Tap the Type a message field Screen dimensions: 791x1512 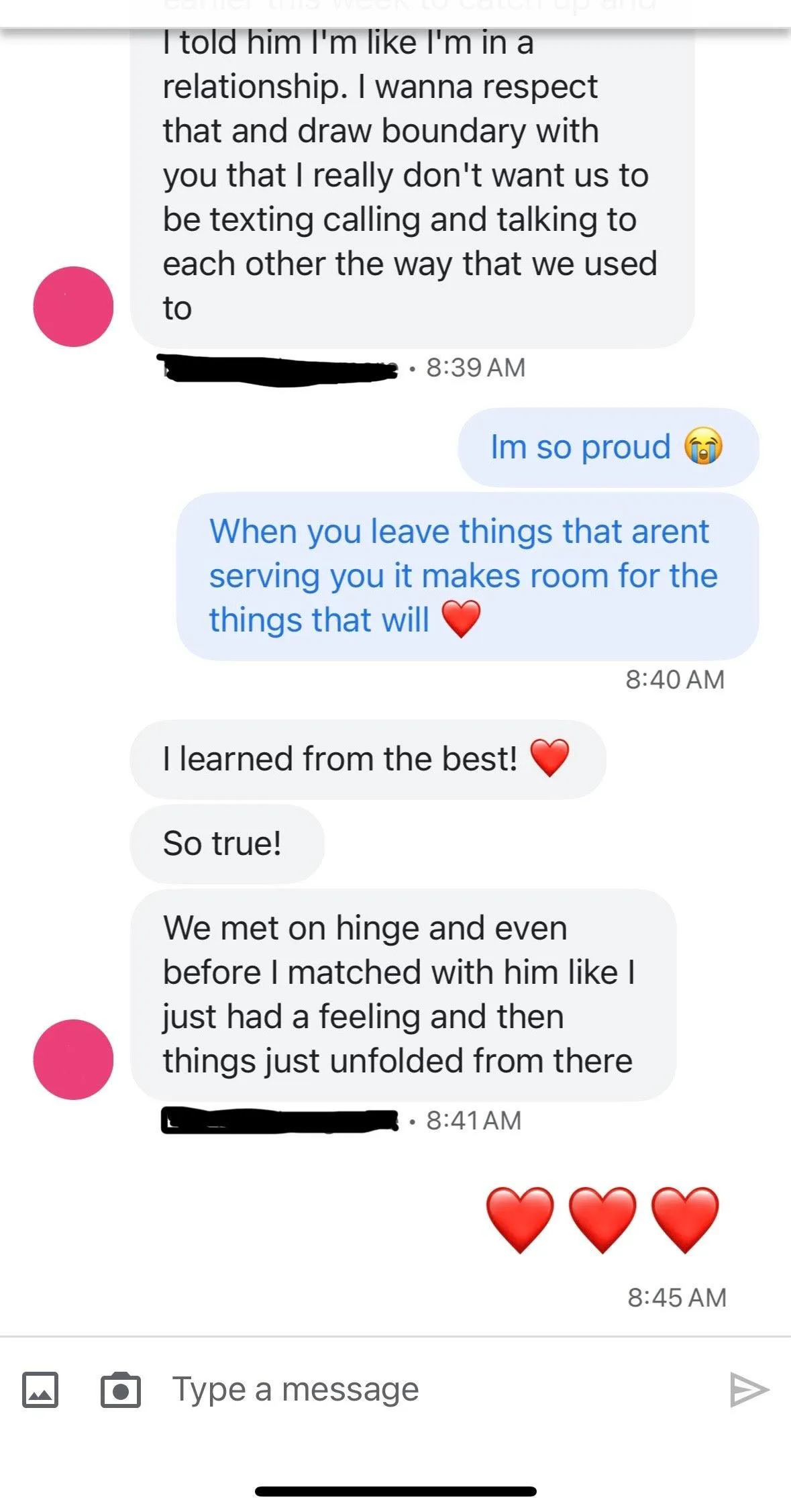click(x=436, y=1389)
